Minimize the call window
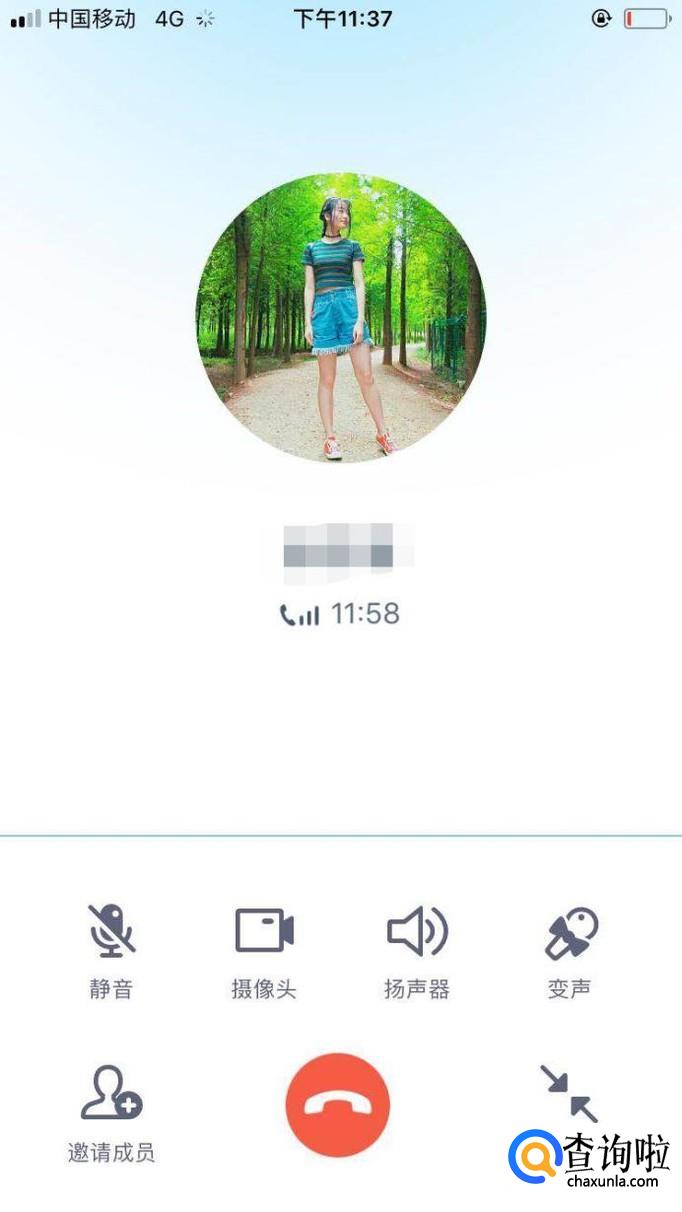The width and height of the screenshot is (682, 1212). (569, 1093)
